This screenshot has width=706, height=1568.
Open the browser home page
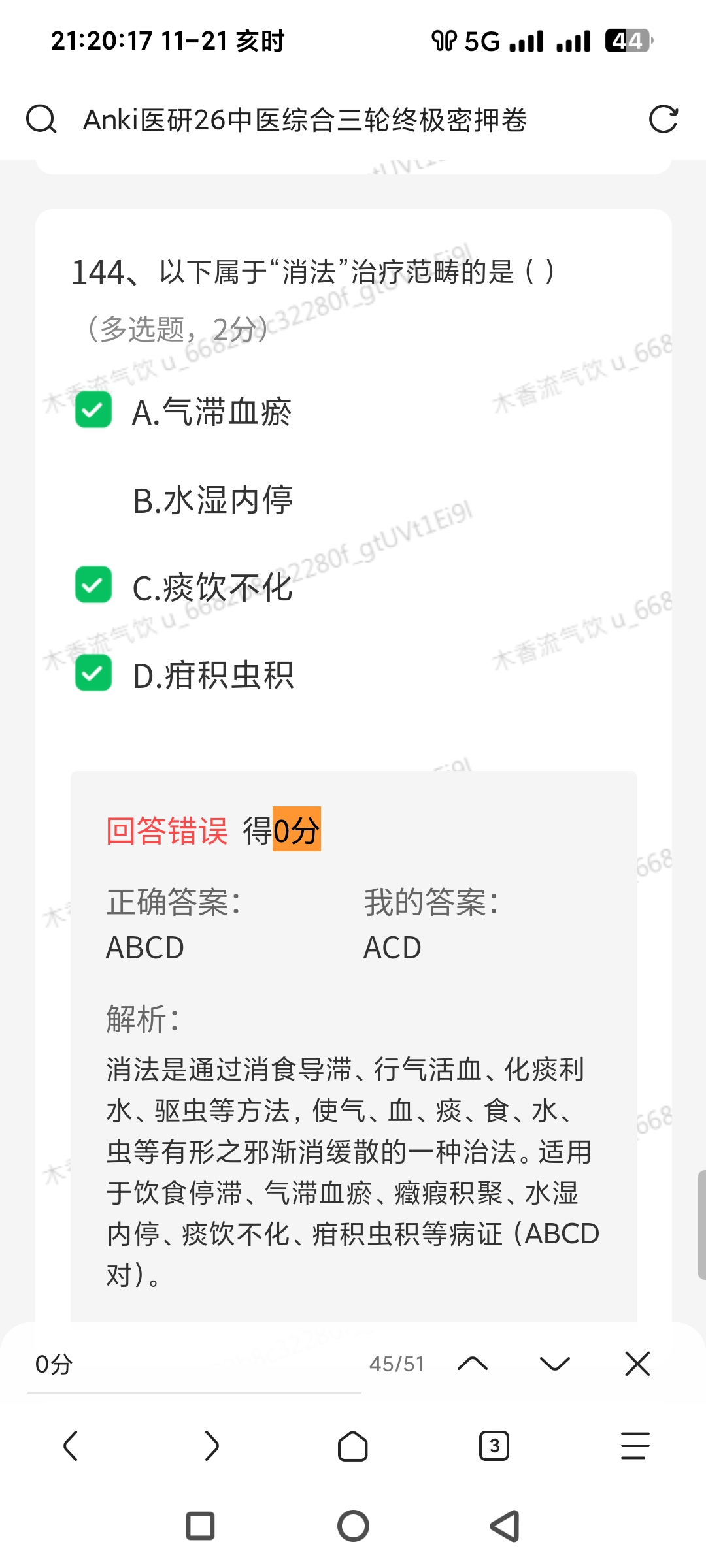tap(353, 1446)
